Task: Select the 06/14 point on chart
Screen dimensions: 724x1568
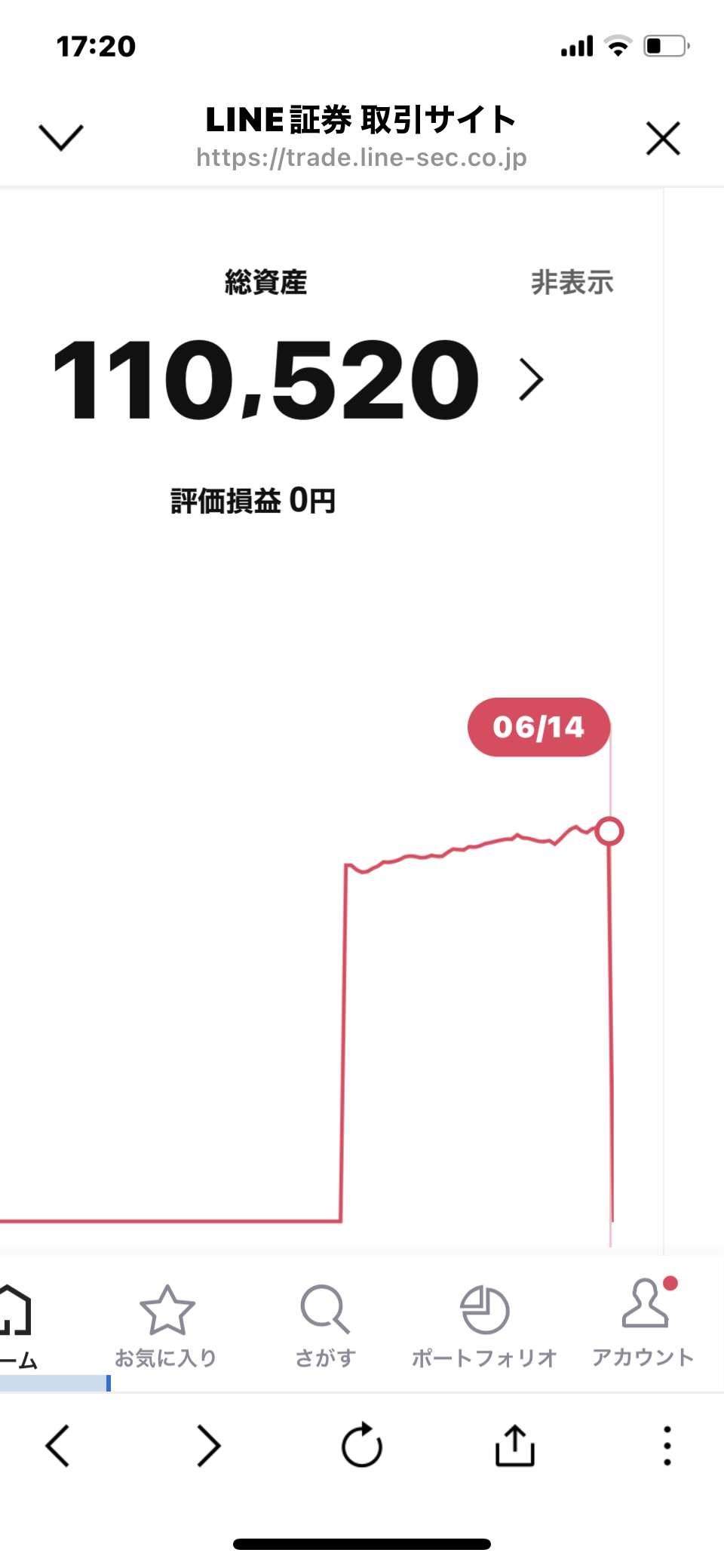Action: pos(609,831)
